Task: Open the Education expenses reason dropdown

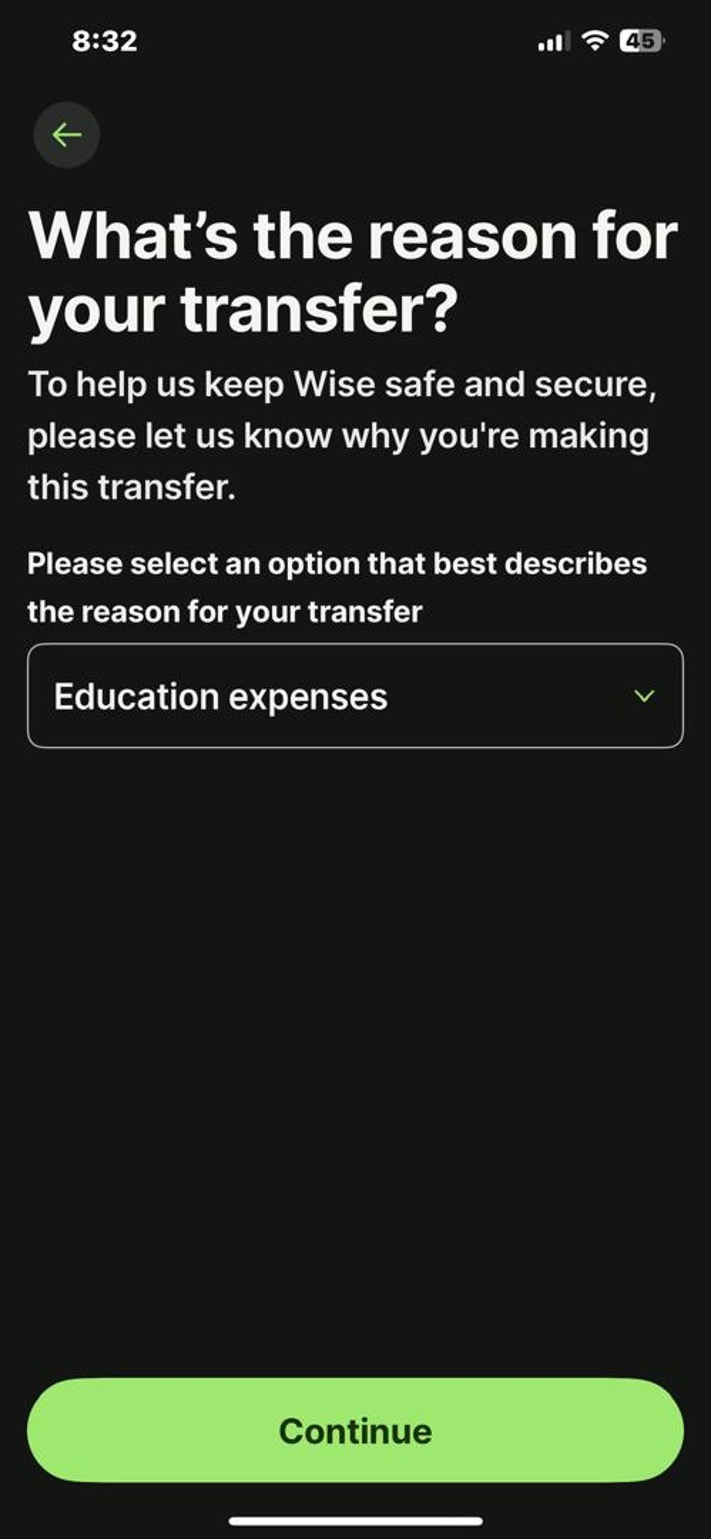Action: [x=355, y=696]
